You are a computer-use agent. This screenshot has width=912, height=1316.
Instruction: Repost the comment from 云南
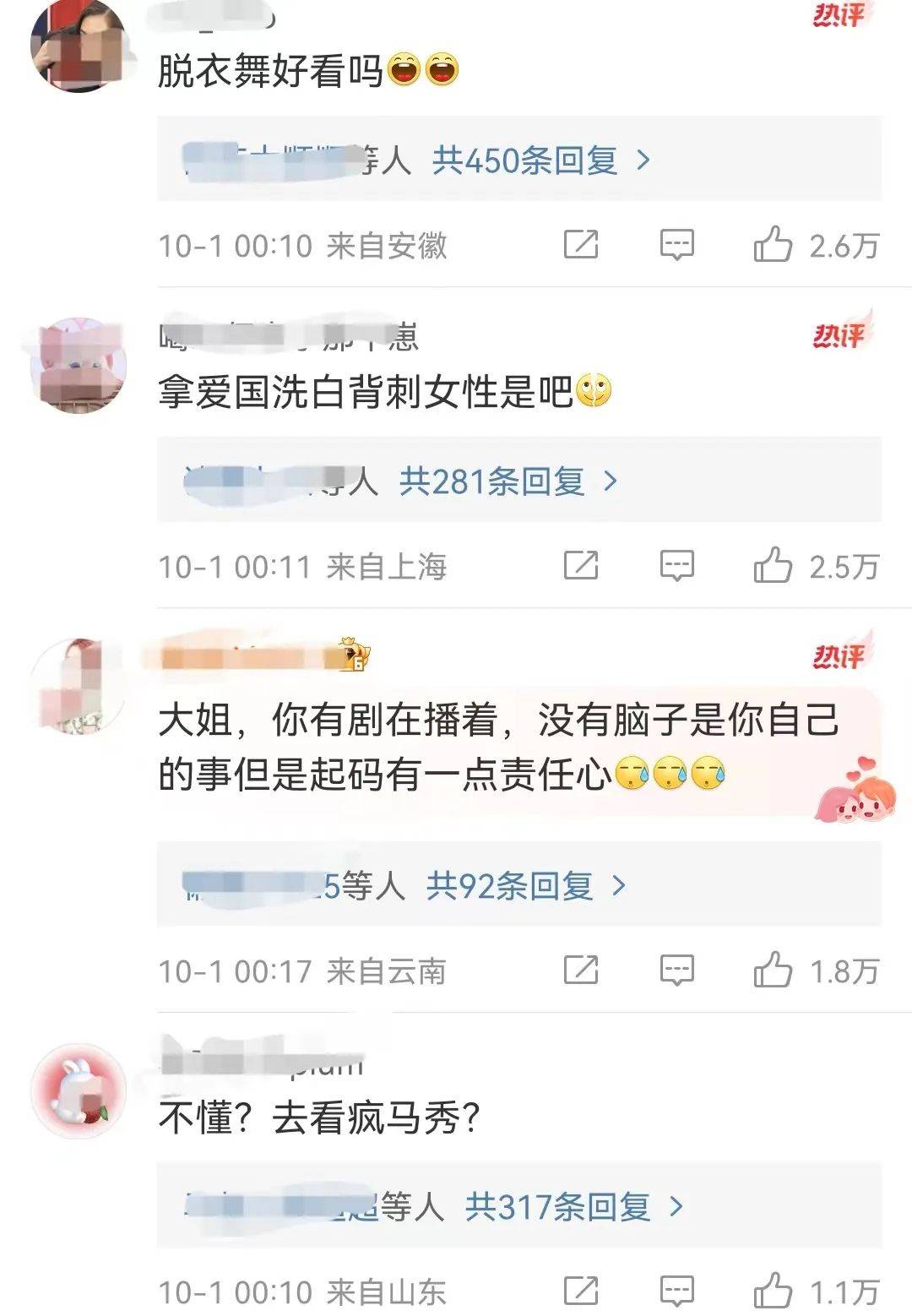tap(581, 970)
